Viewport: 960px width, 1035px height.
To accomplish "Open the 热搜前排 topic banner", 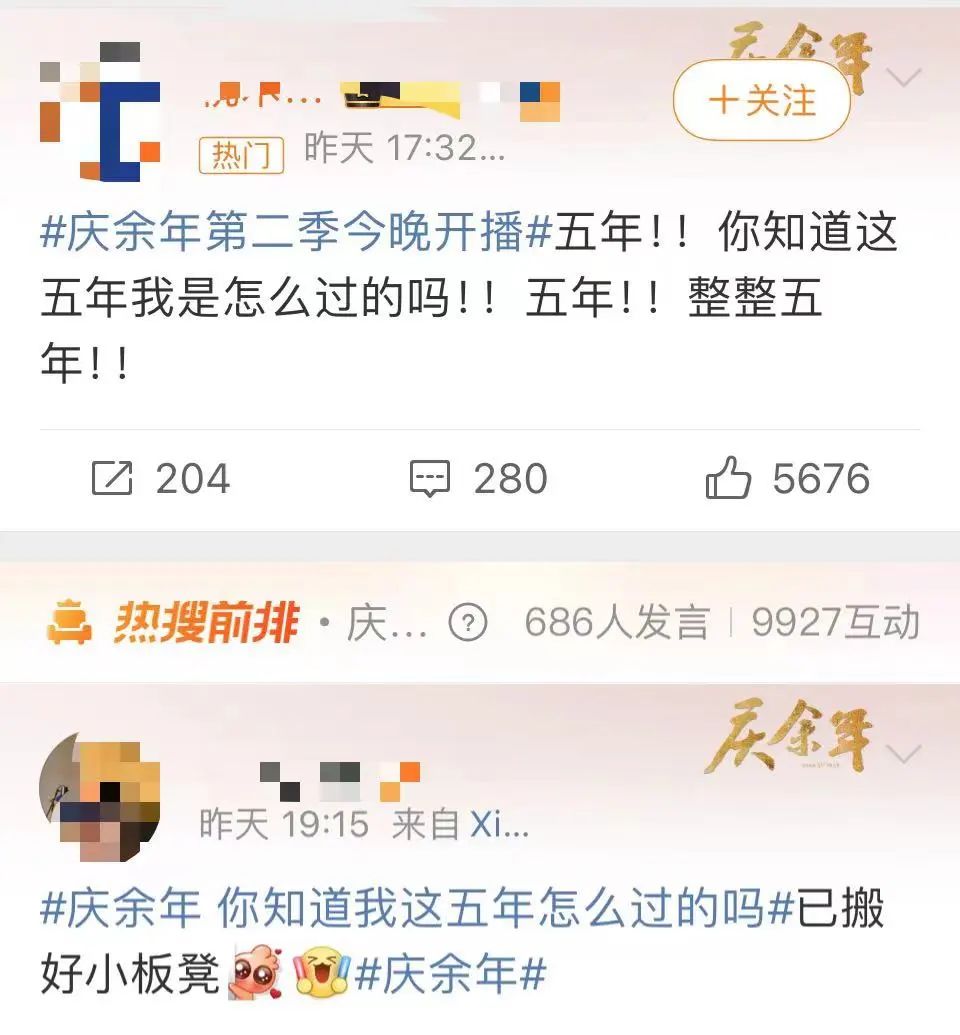I will (205, 624).
